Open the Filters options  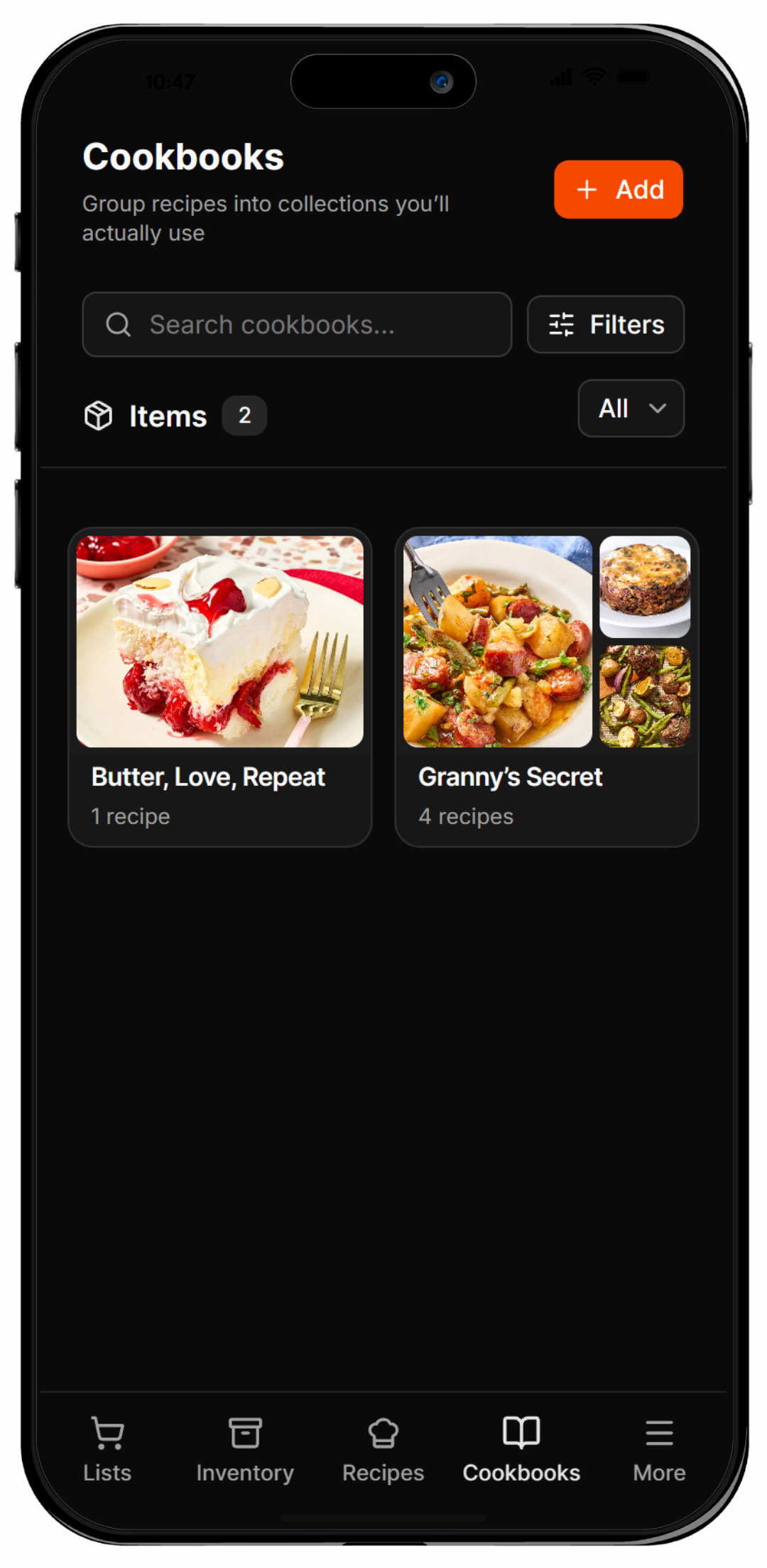click(x=606, y=325)
